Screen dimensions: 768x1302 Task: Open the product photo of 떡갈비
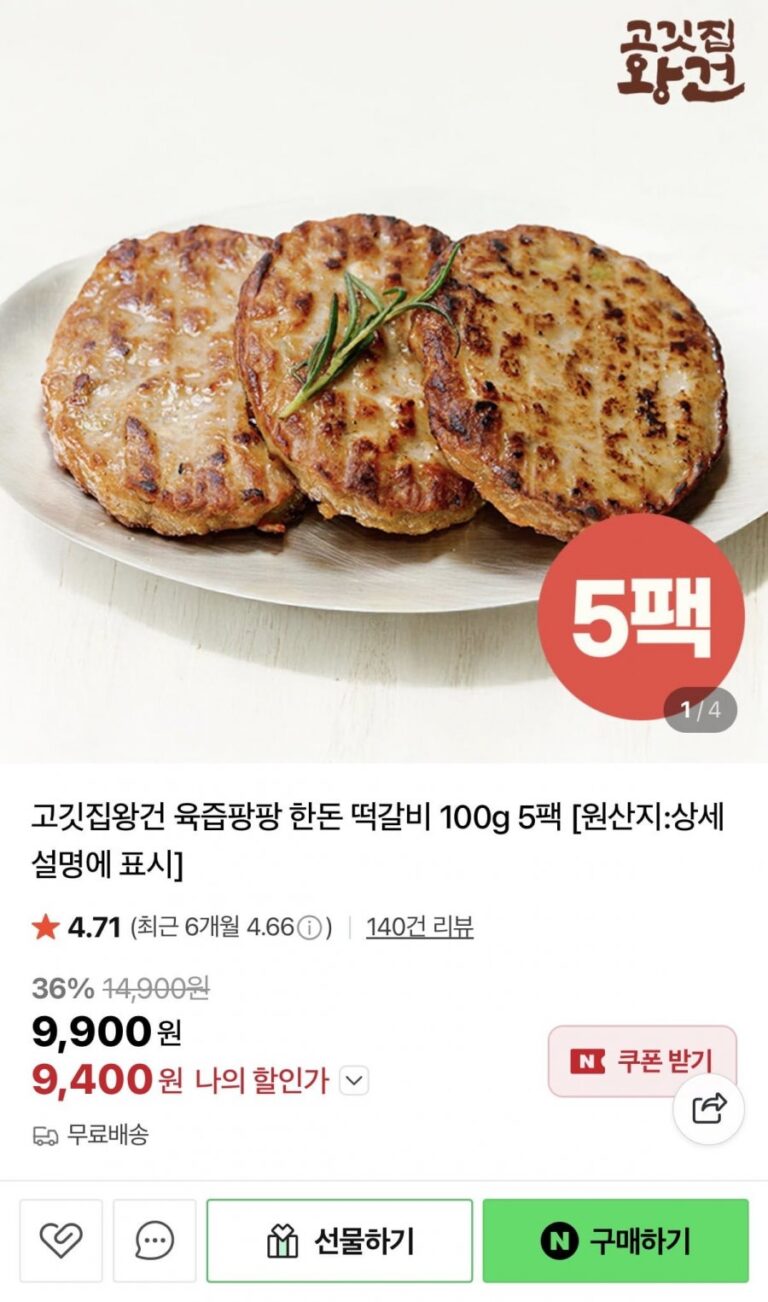tap(384, 380)
